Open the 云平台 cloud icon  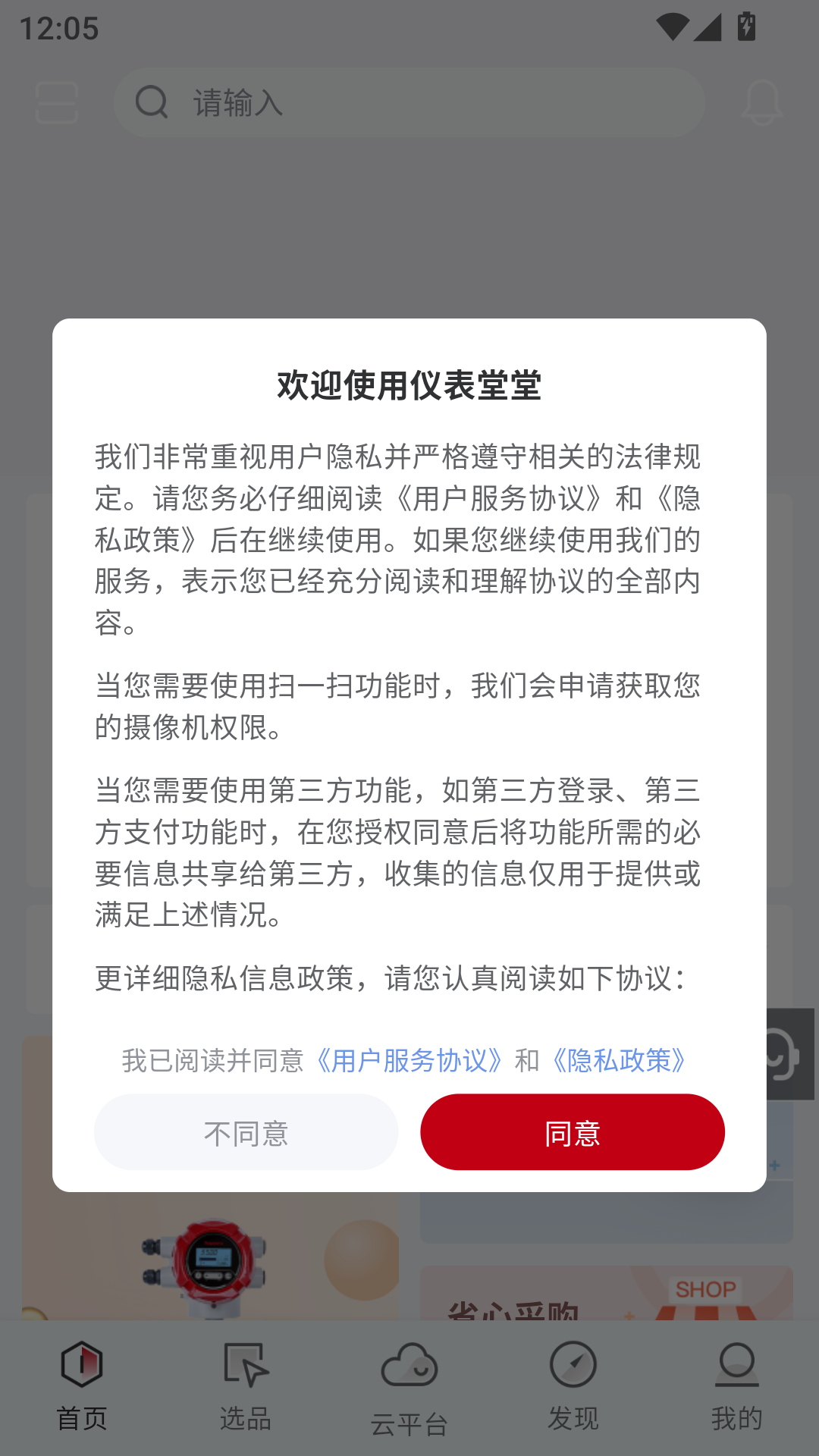click(x=409, y=1365)
